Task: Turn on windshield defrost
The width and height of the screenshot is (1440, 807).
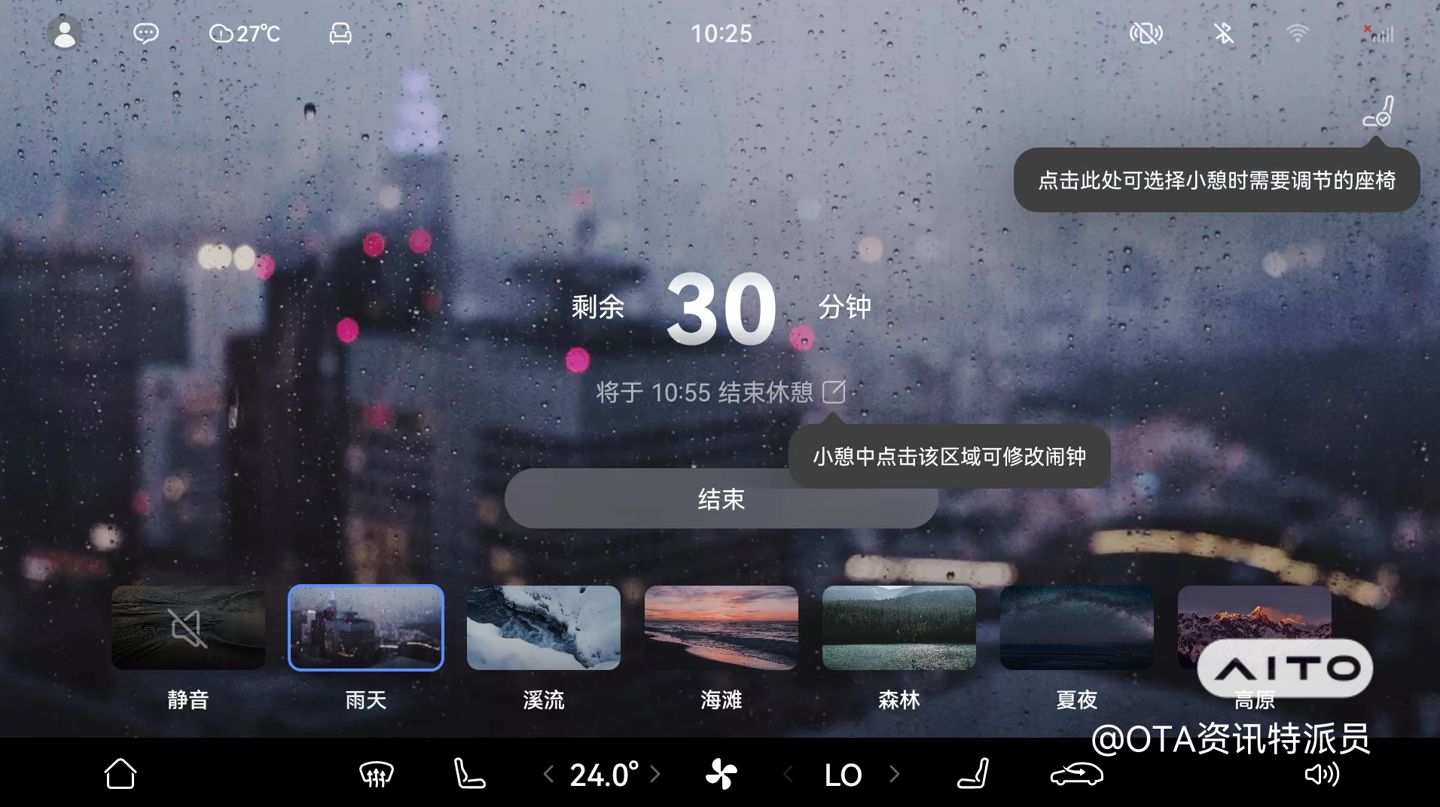Action: pos(376,774)
